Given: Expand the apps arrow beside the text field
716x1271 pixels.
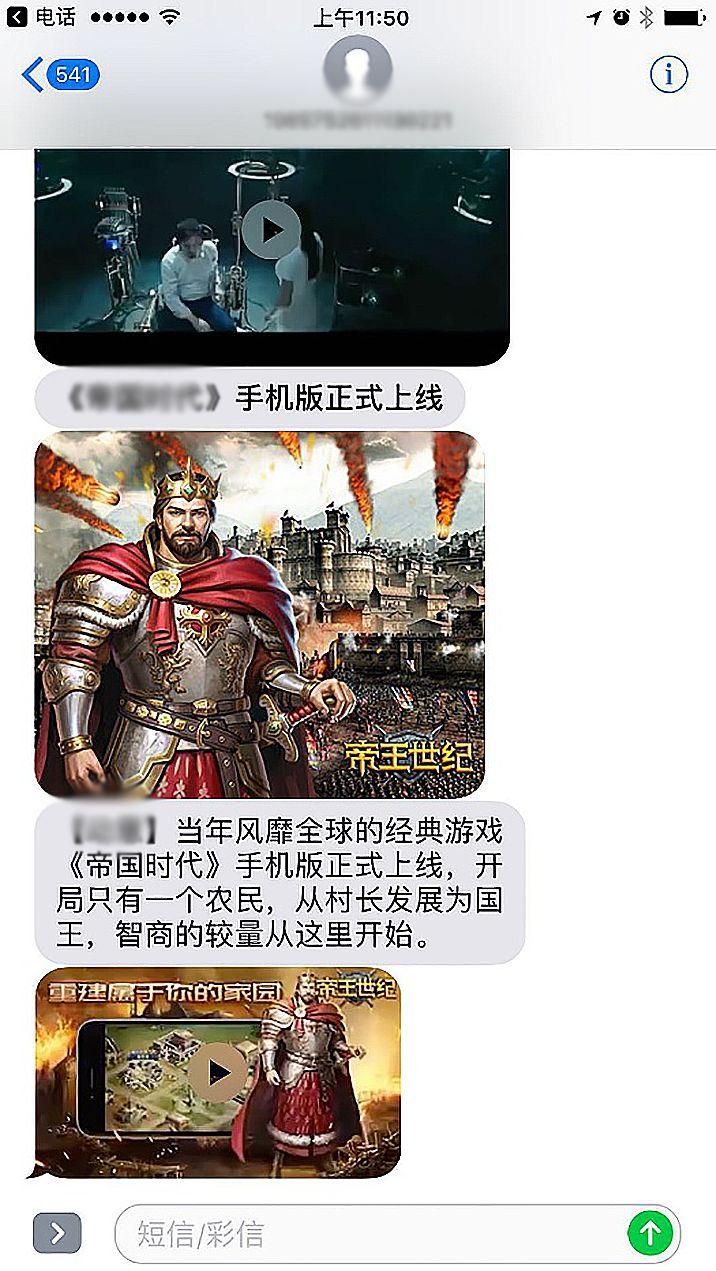Looking at the screenshot, I should tap(57, 1233).
